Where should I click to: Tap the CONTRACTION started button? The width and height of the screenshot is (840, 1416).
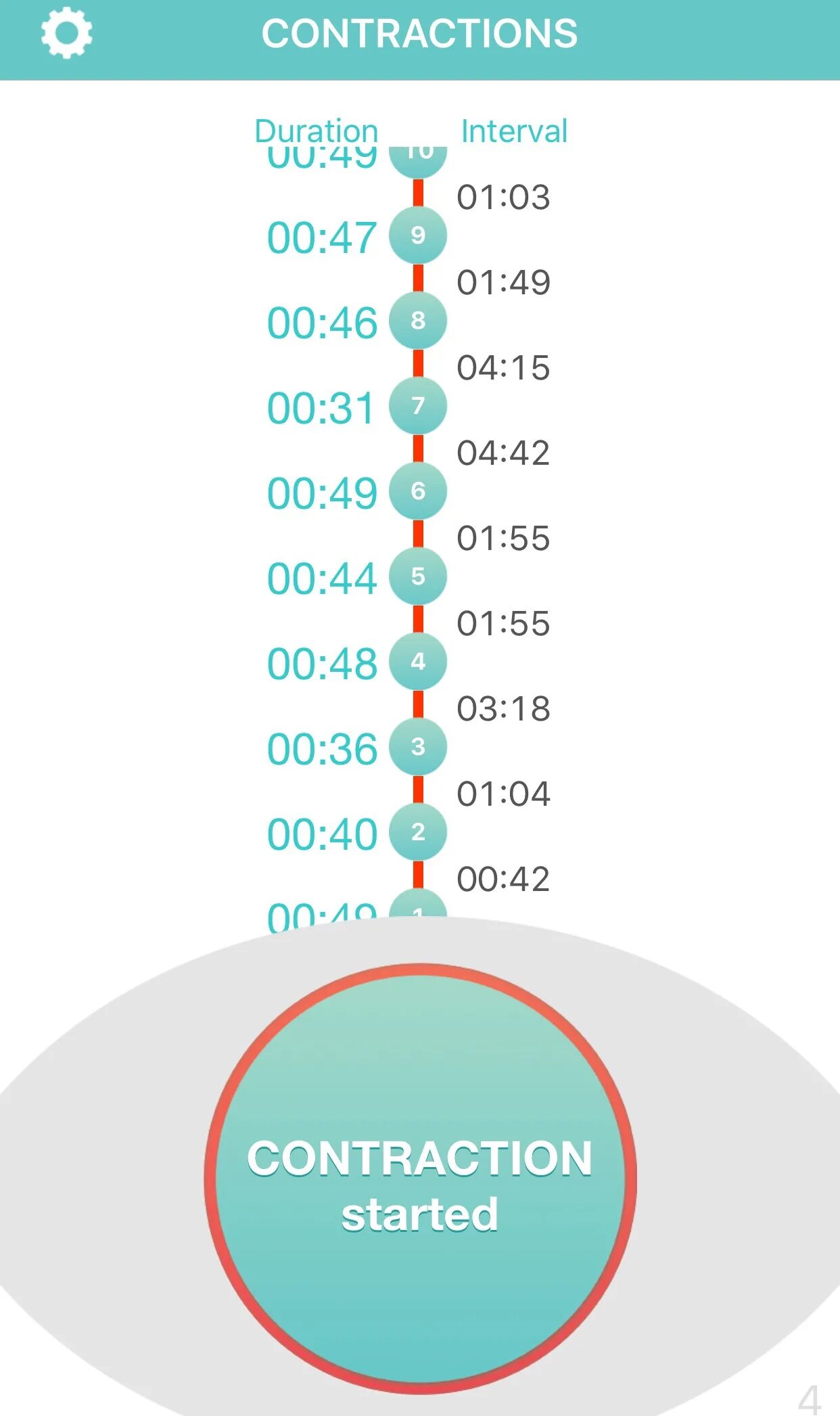pyautogui.click(x=420, y=1178)
